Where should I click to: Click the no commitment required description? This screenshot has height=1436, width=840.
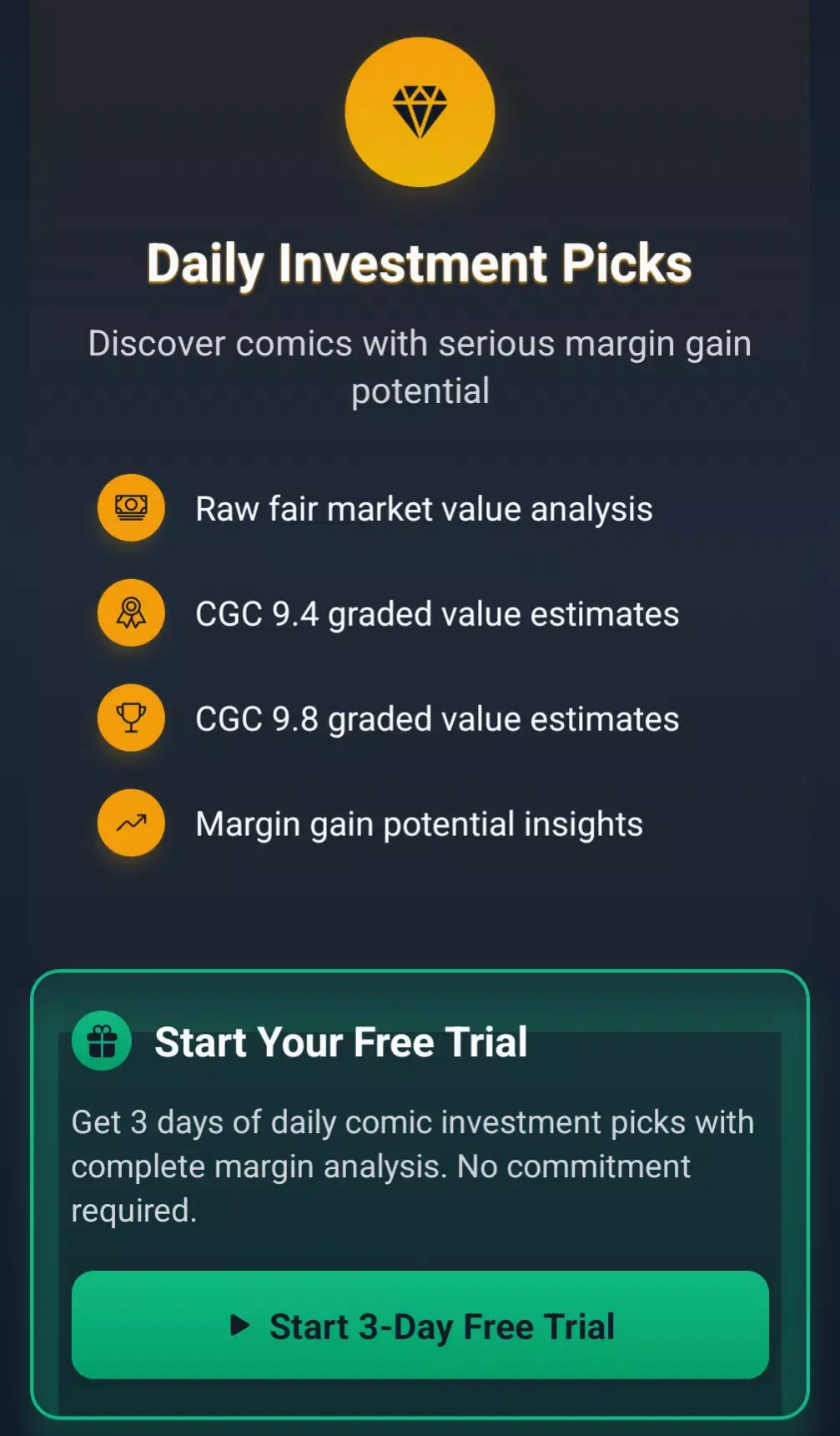(x=414, y=1166)
